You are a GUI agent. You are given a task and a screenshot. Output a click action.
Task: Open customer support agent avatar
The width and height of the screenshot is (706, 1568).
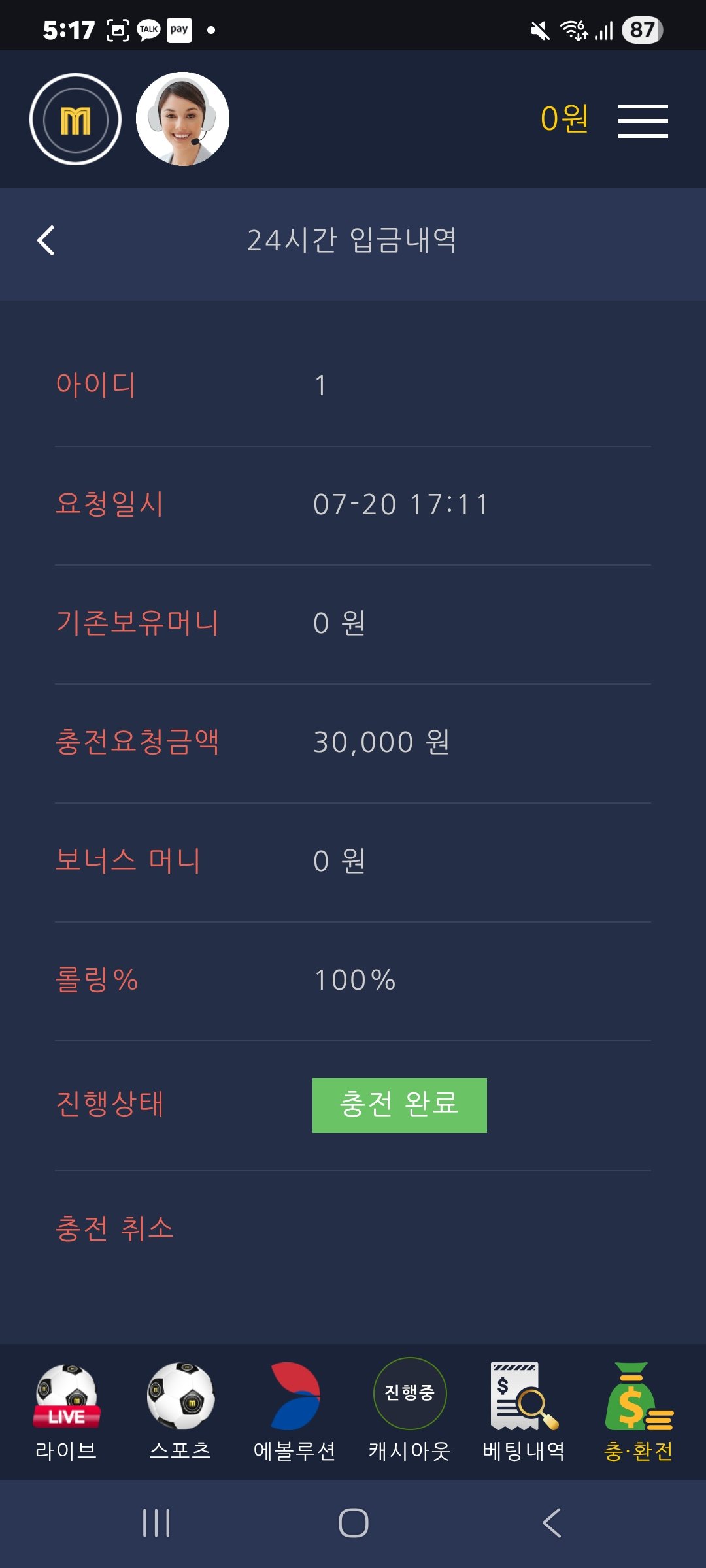tap(182, 119)
